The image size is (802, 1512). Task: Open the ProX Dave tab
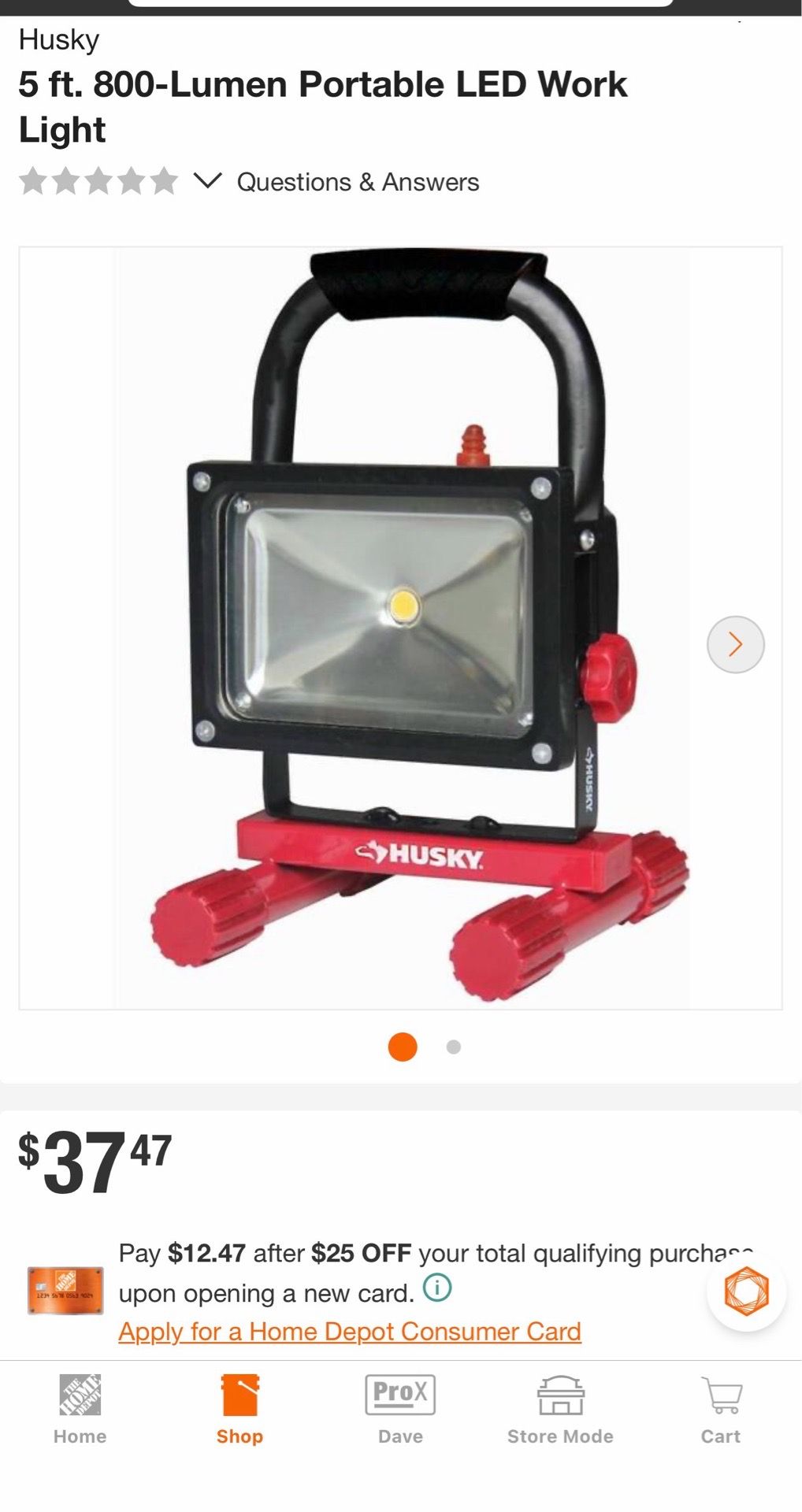[400, 1409]
